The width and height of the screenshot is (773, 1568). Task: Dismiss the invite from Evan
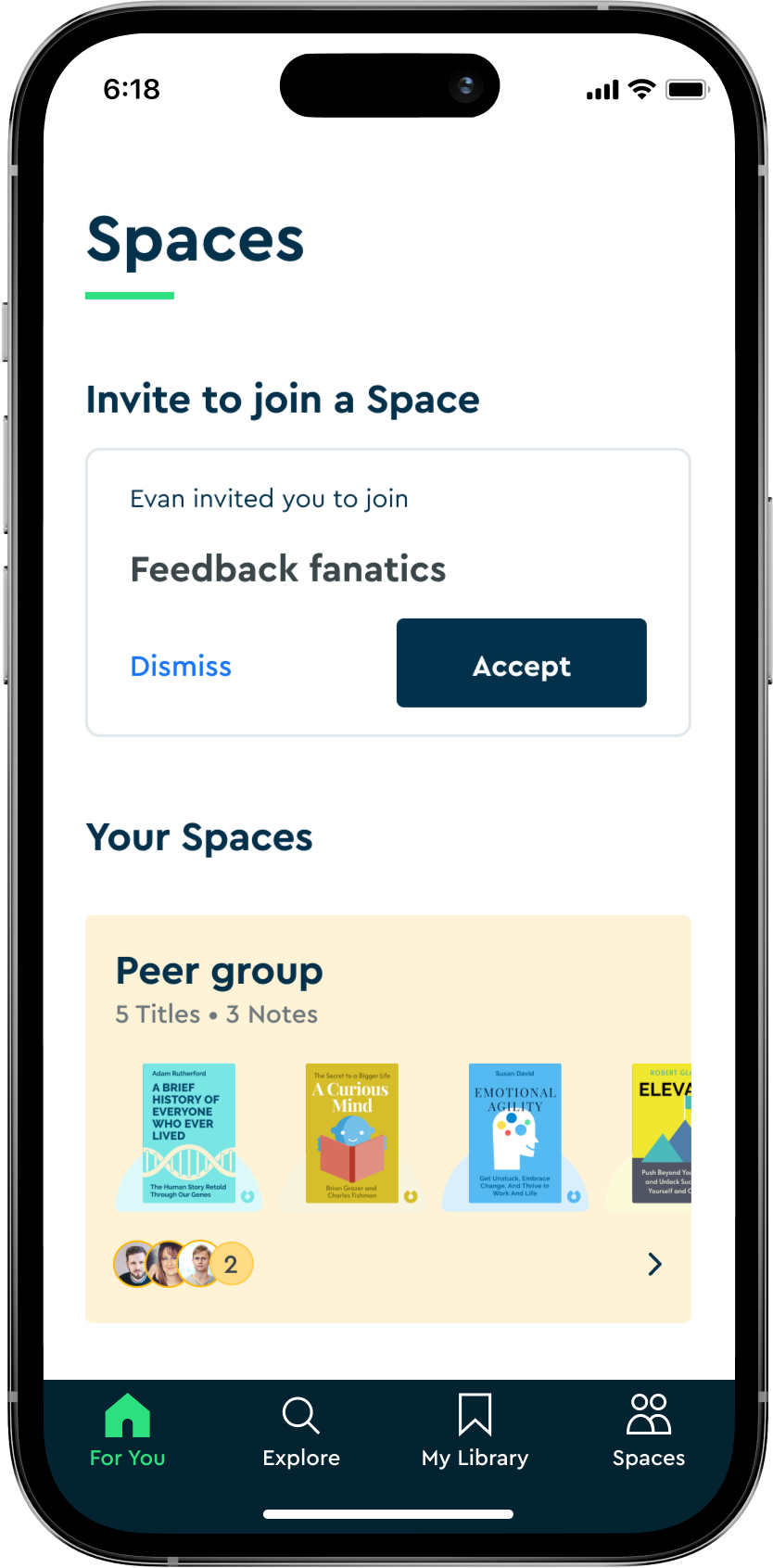[181, 667]
